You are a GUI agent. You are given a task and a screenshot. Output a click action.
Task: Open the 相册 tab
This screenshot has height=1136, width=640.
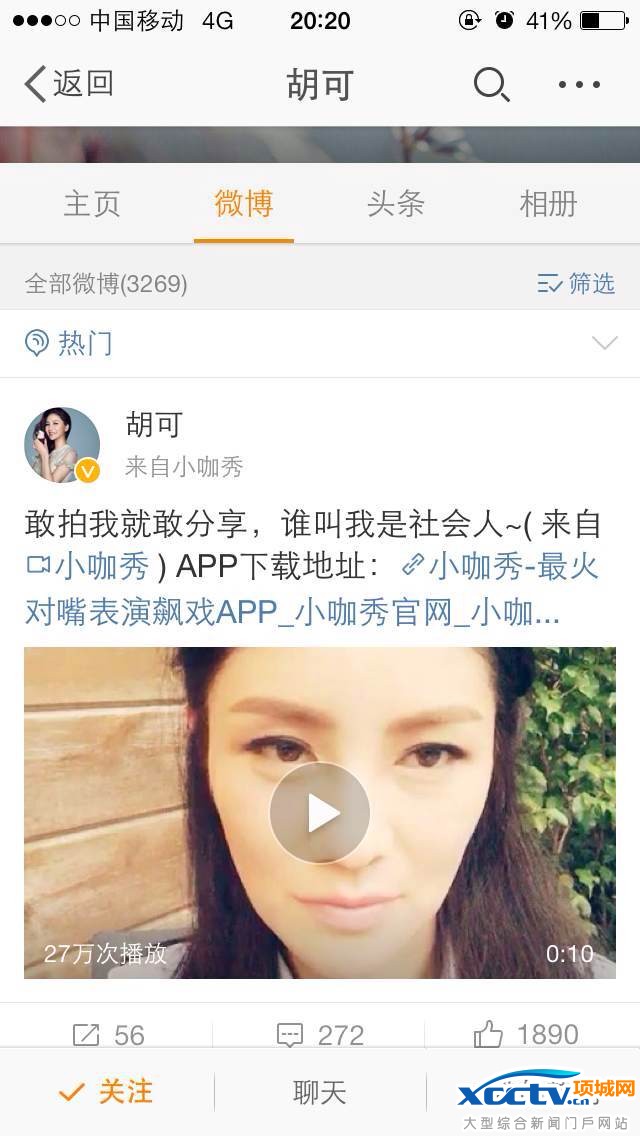[548, 204]
